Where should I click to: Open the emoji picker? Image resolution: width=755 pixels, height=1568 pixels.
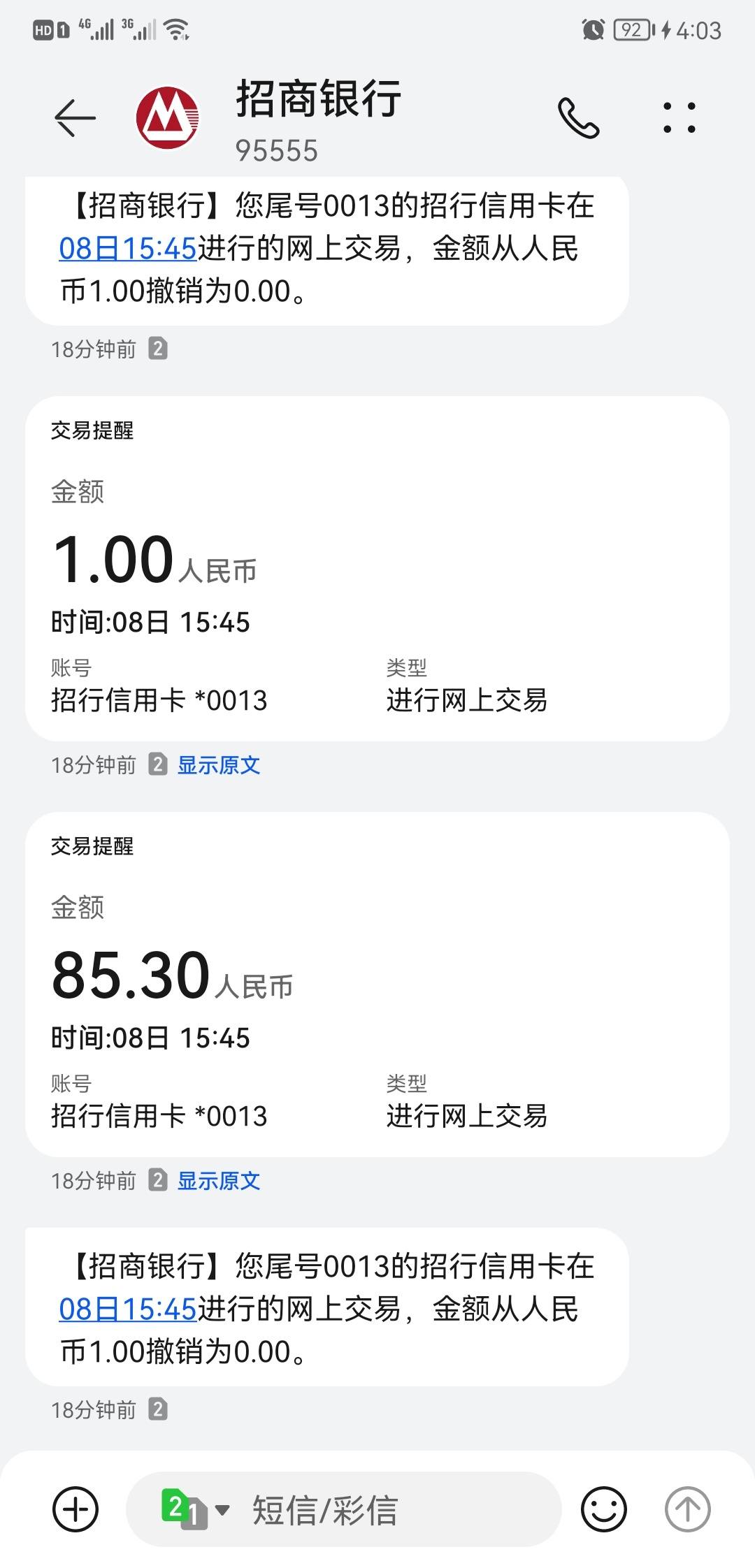coord(604,1509)
